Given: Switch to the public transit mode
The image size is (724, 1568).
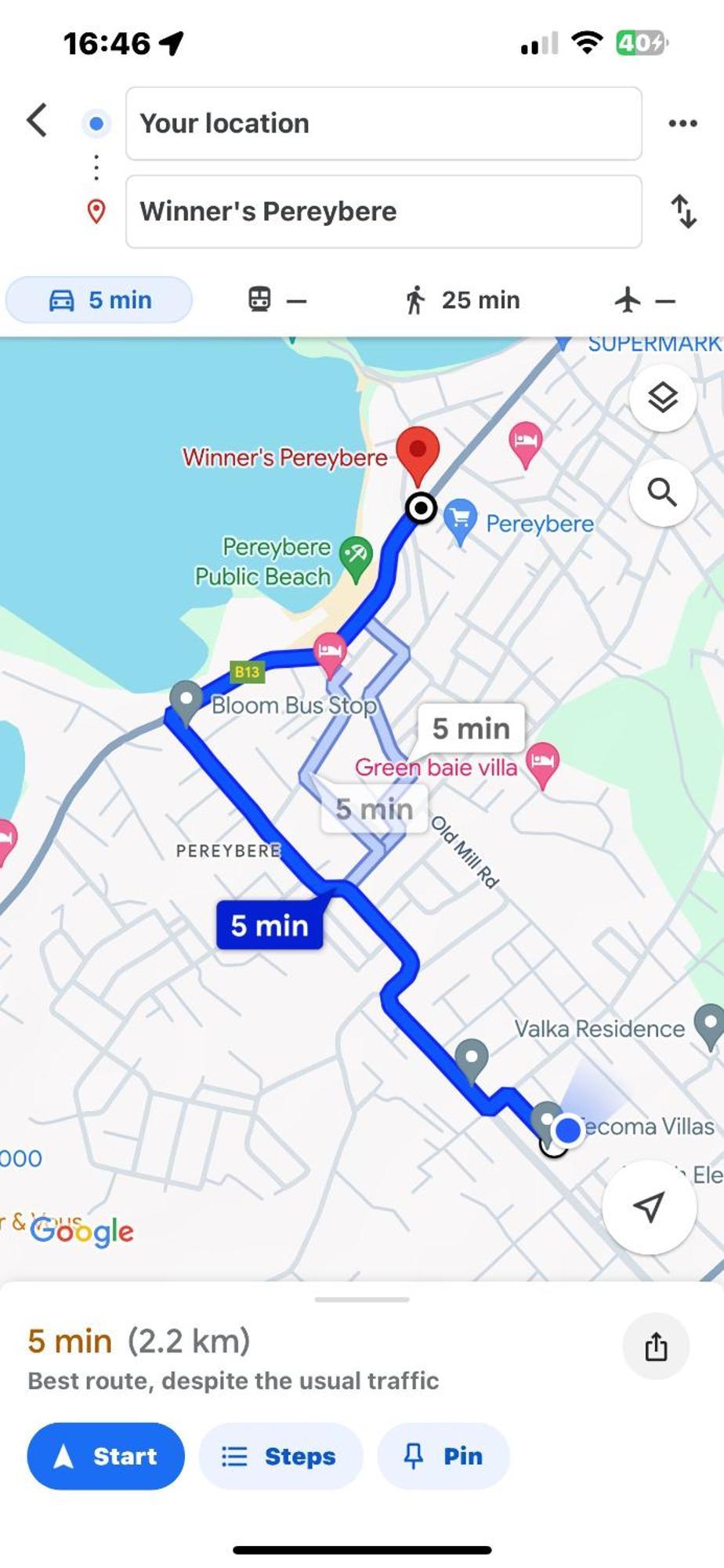Looking at the screenshot, I should [277, 299].
